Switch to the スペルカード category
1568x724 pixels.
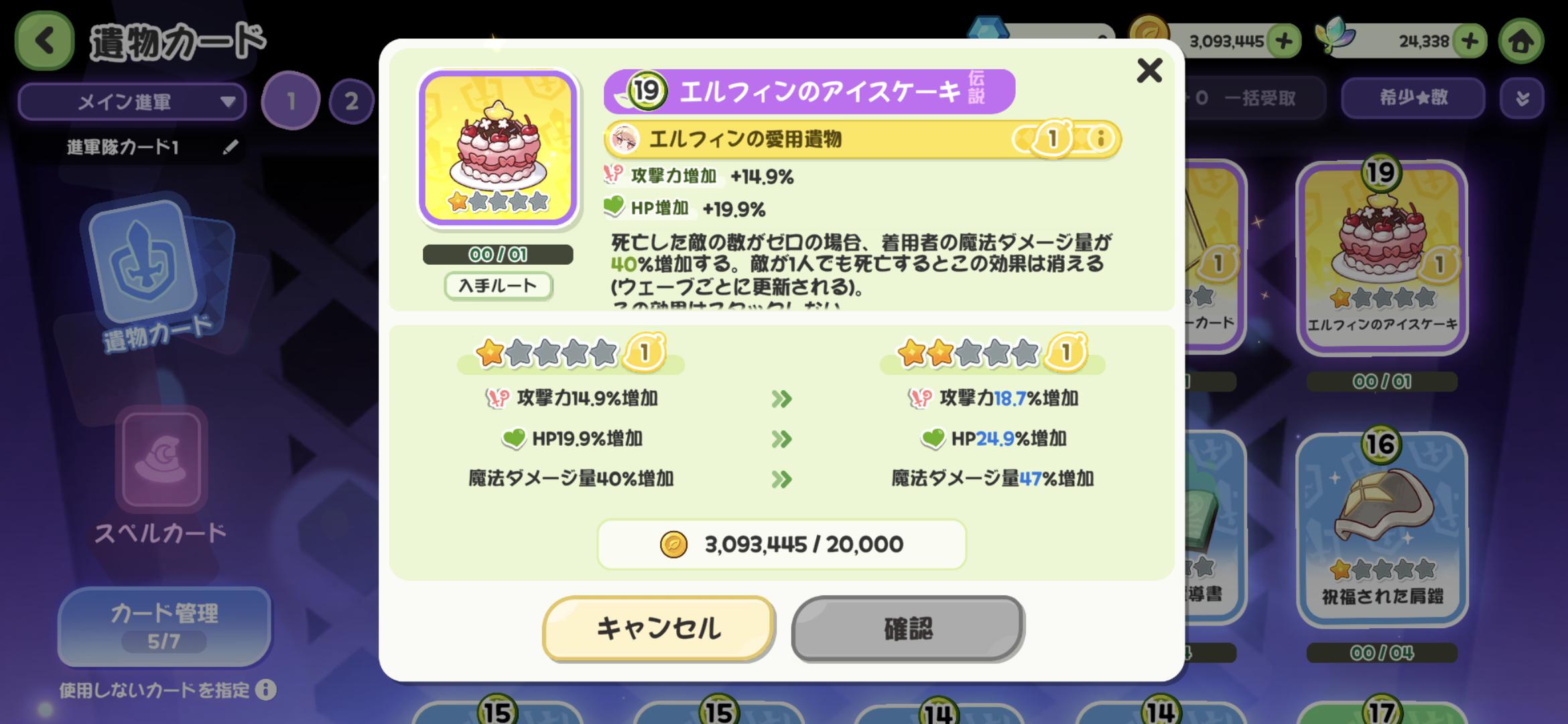point(159,476)
